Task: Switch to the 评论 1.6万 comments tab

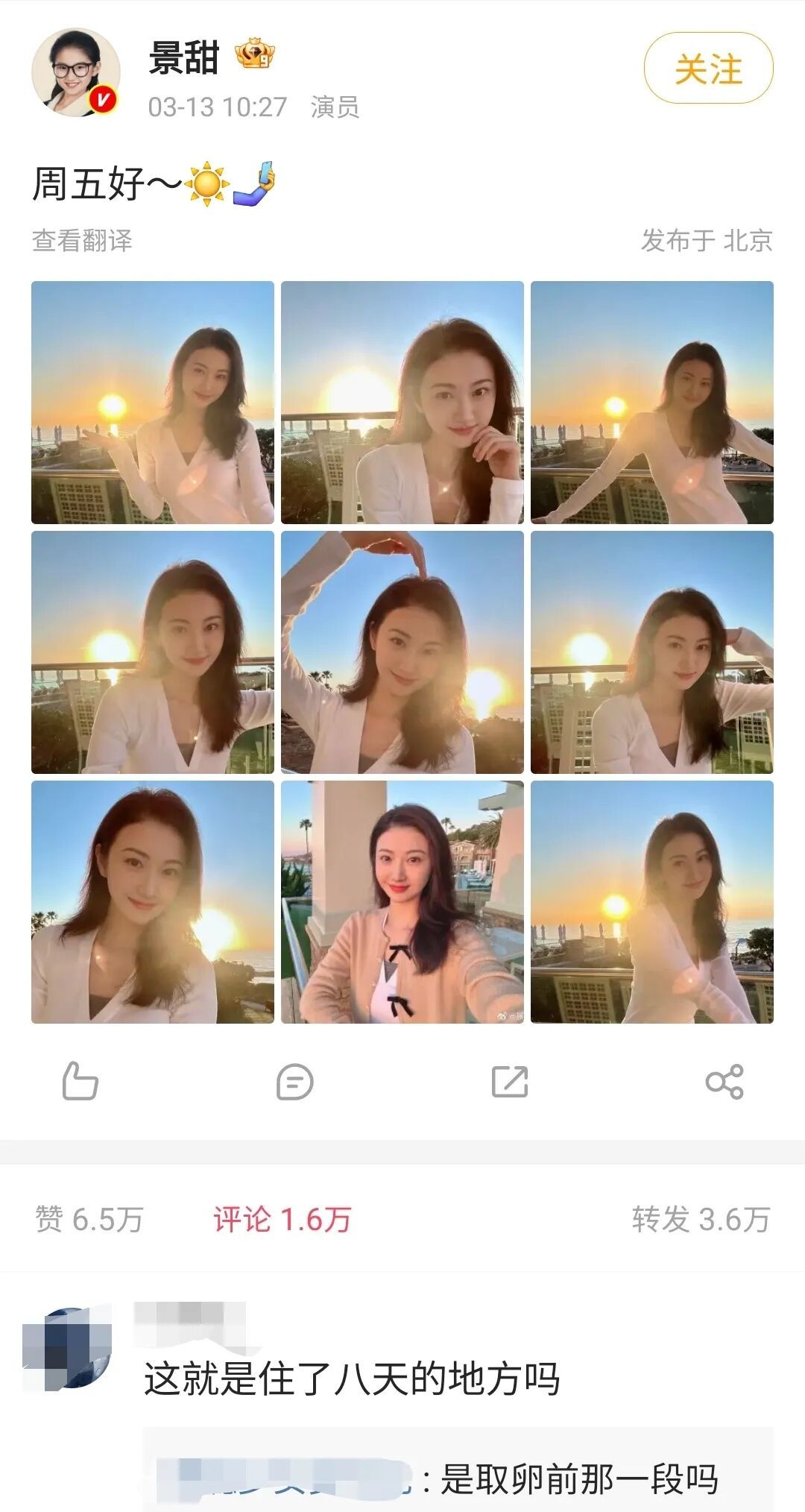Action: click(x=282, y=1219)
